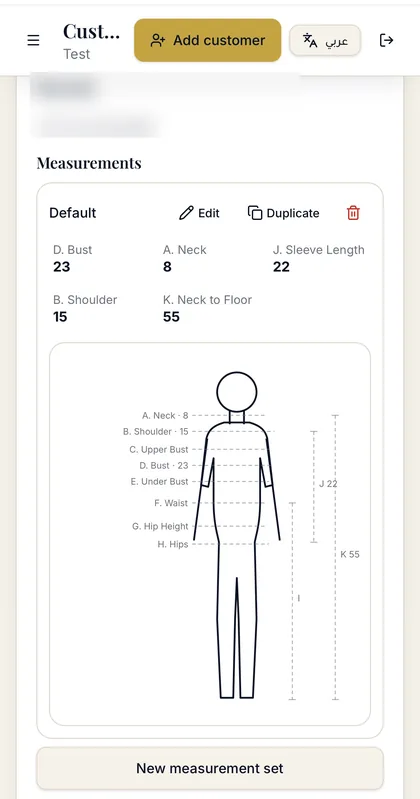Open the hamburger menu

[x=33, y=40]
